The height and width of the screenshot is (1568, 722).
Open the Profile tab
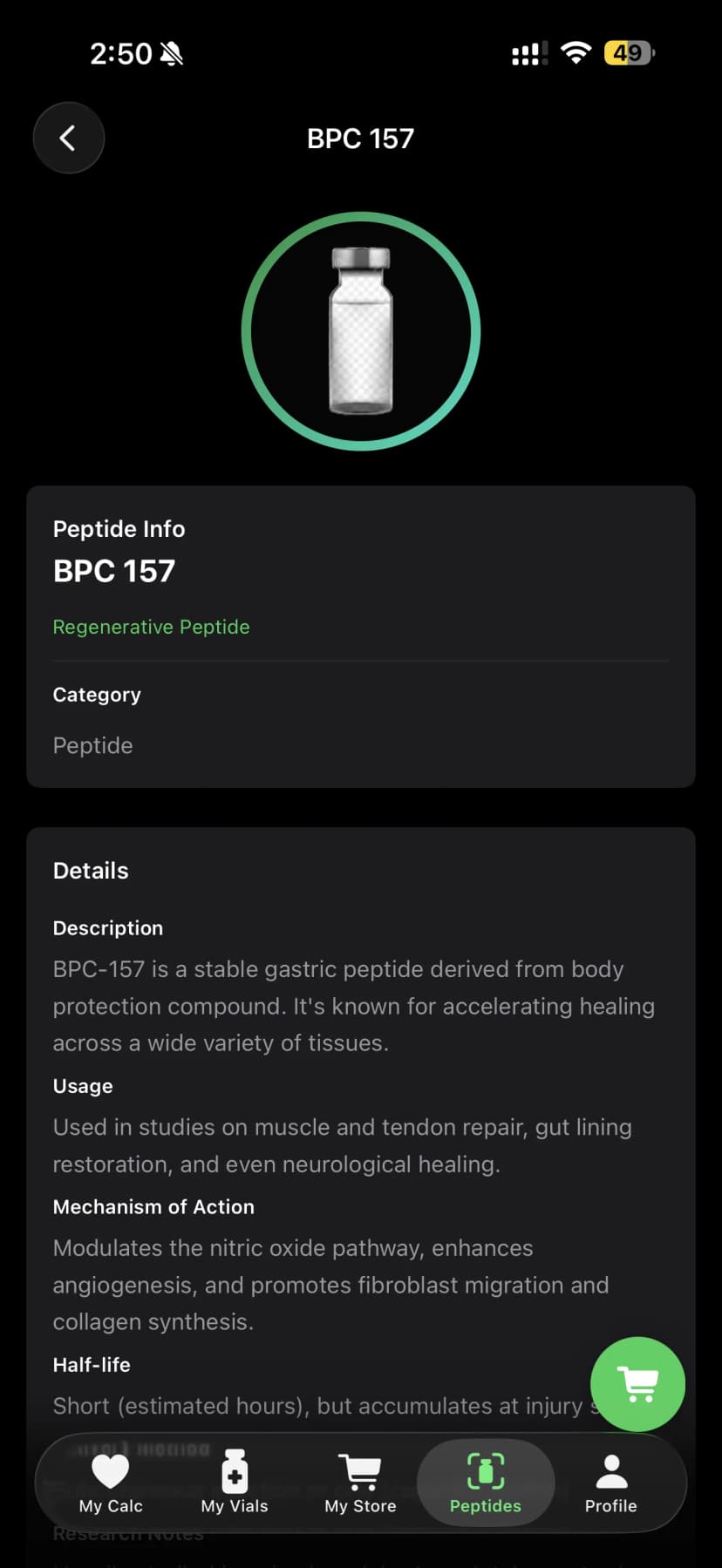(610, 1483)
